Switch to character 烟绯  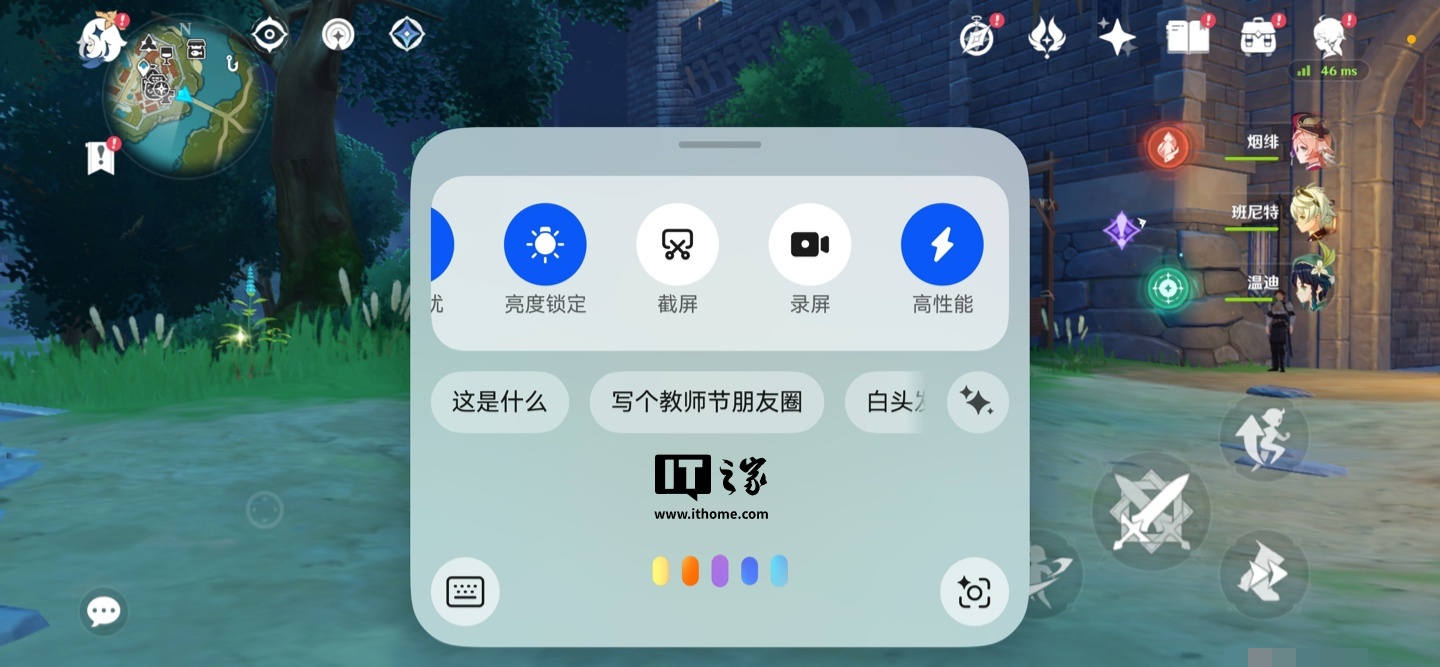(1310, 144)
